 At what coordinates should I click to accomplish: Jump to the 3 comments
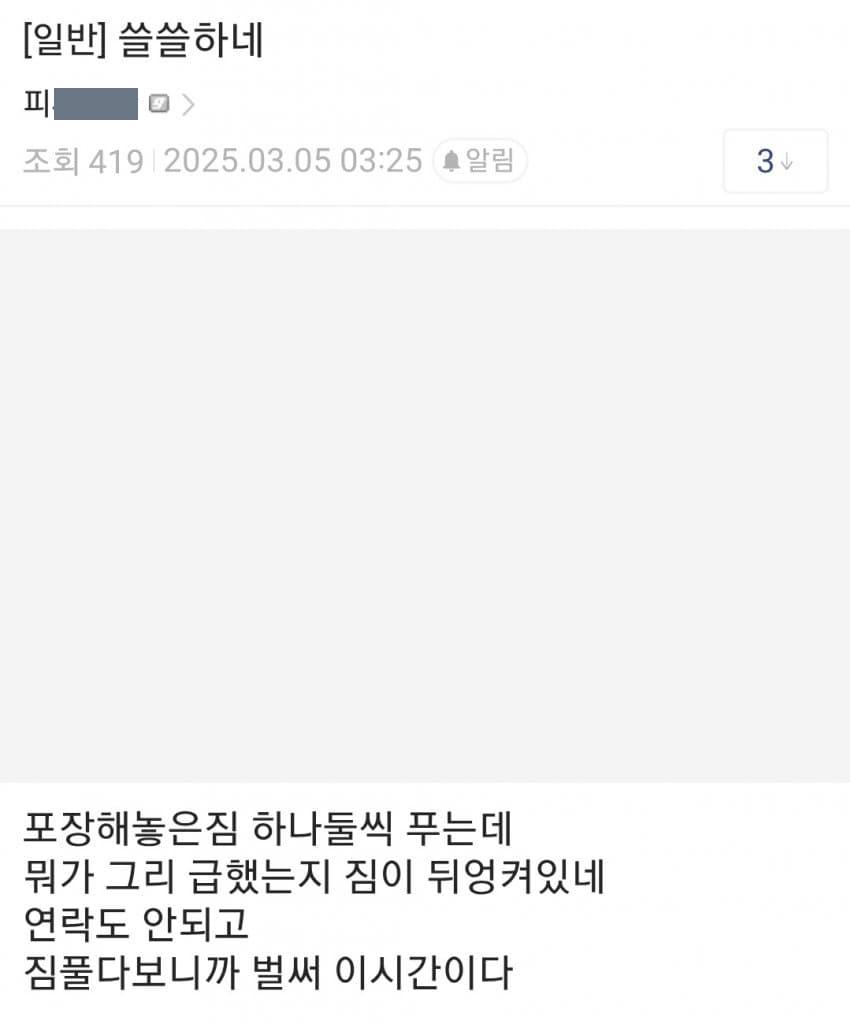[x=775, y=161]
